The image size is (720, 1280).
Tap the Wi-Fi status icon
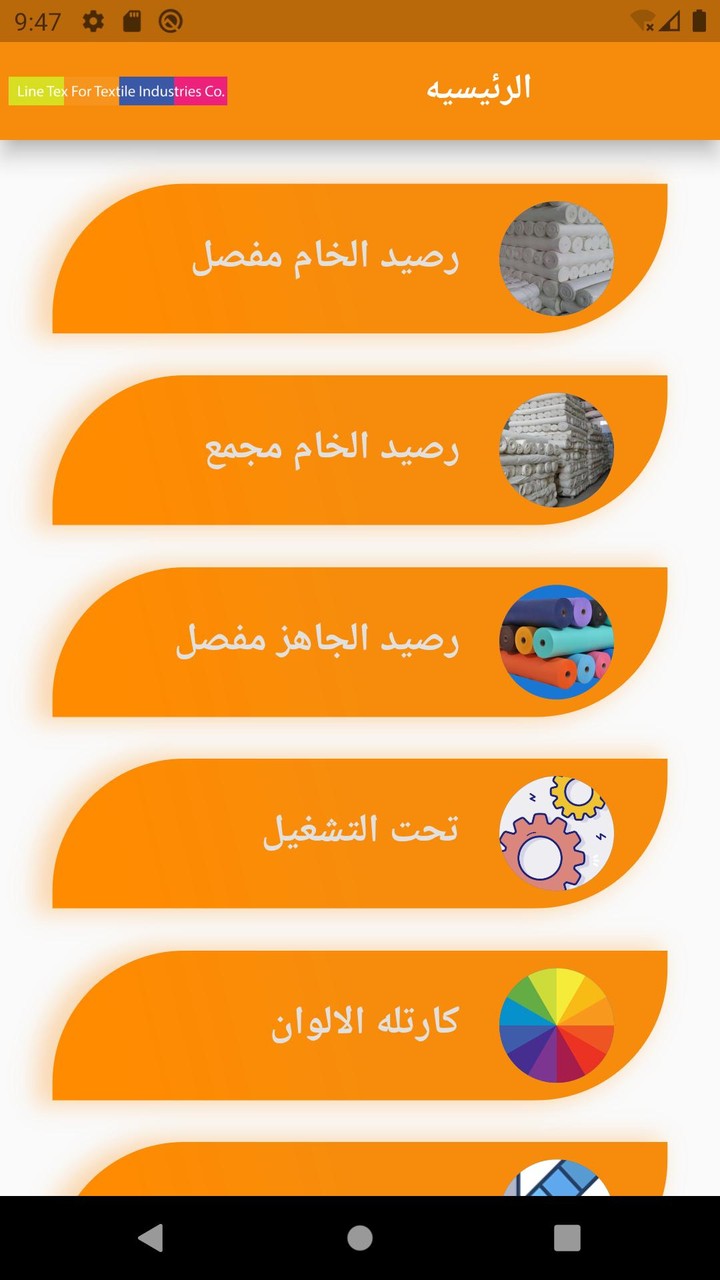point(640,20)
